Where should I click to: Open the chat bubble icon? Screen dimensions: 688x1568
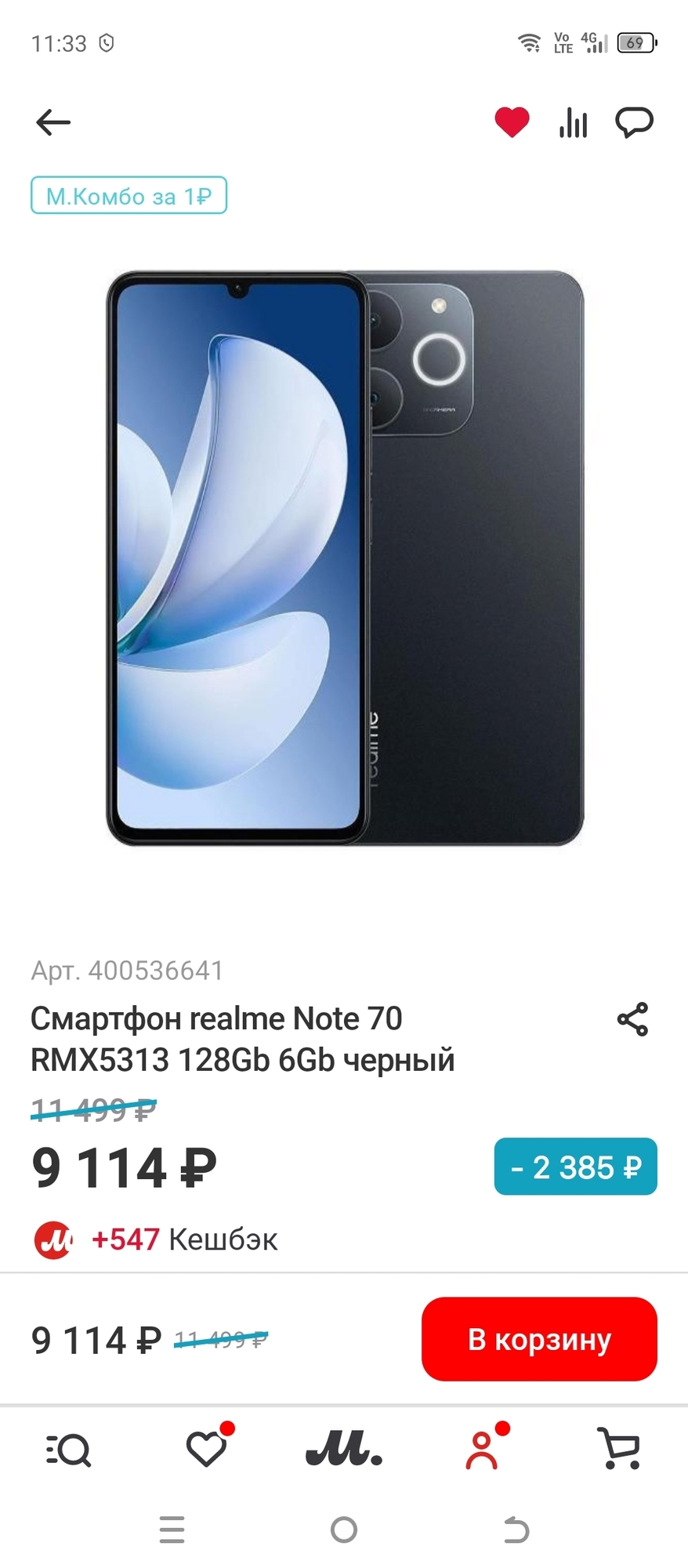(634, 122)
